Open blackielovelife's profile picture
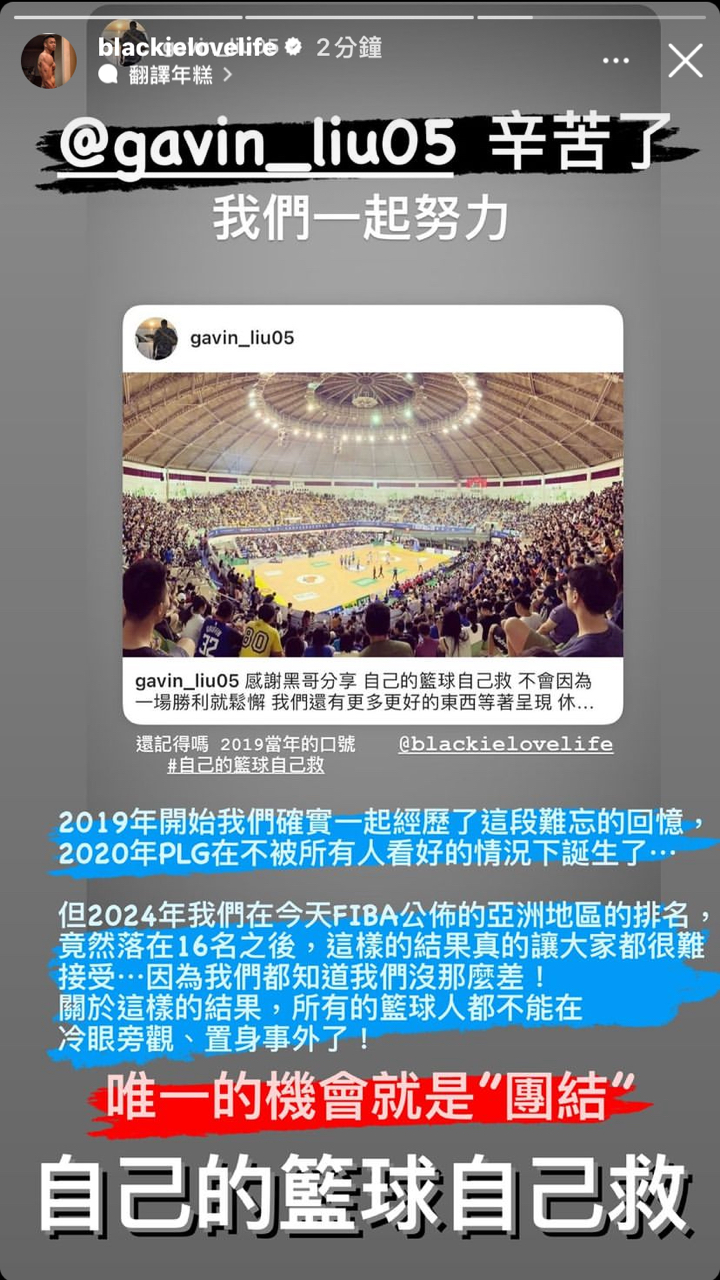Viewport: 720px width, 1280px height. pos(49,61)
